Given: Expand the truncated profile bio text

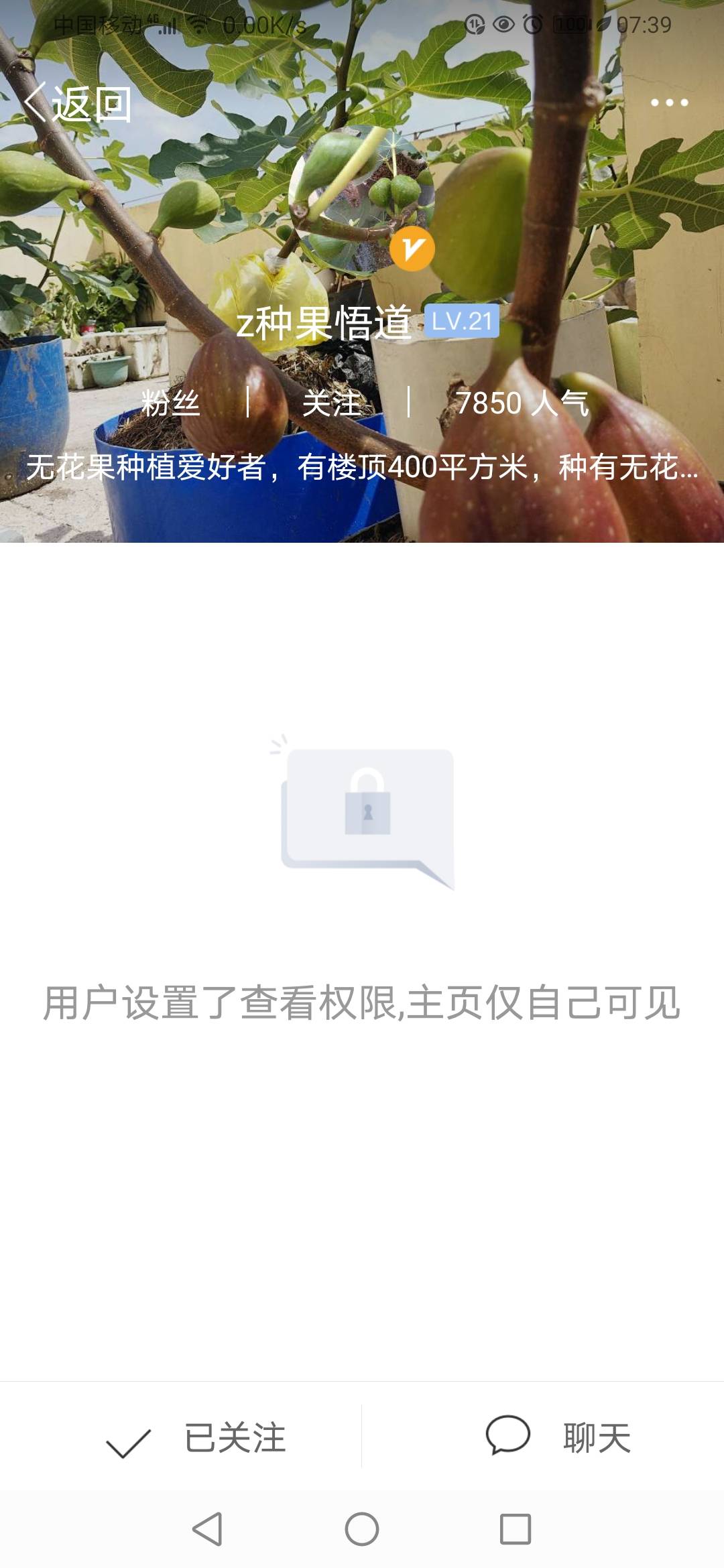Looking at the screenshot, I should (x=362, y=467).
